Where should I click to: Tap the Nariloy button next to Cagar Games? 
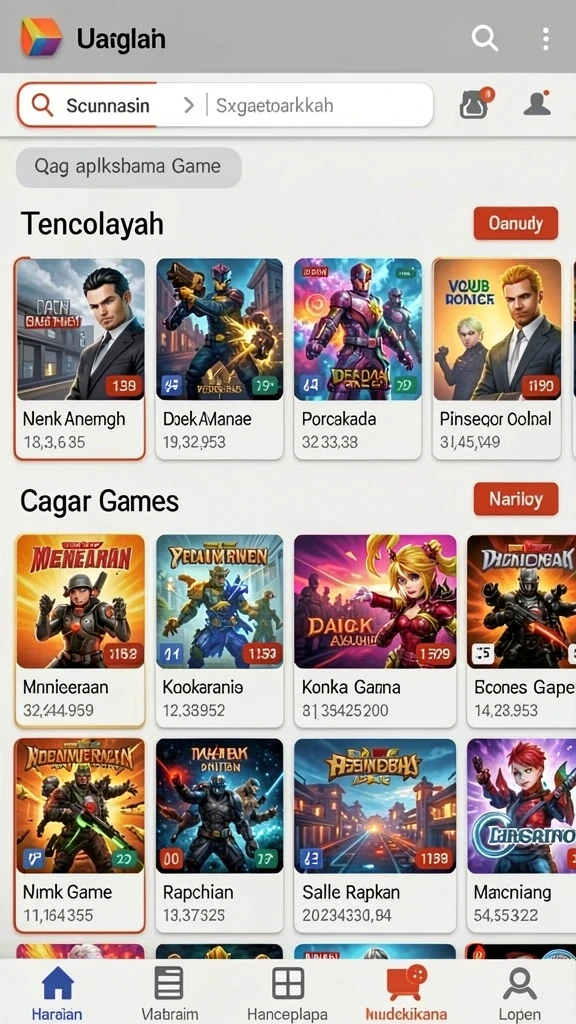pos(515,500)
